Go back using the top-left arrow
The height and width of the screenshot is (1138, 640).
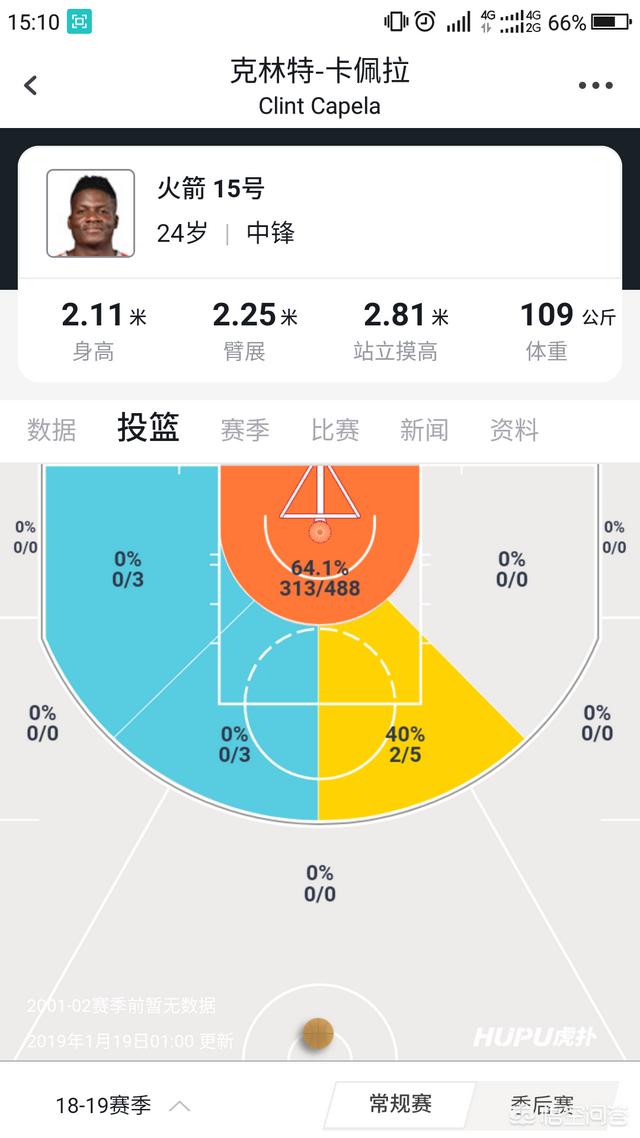tap(31, 86)
